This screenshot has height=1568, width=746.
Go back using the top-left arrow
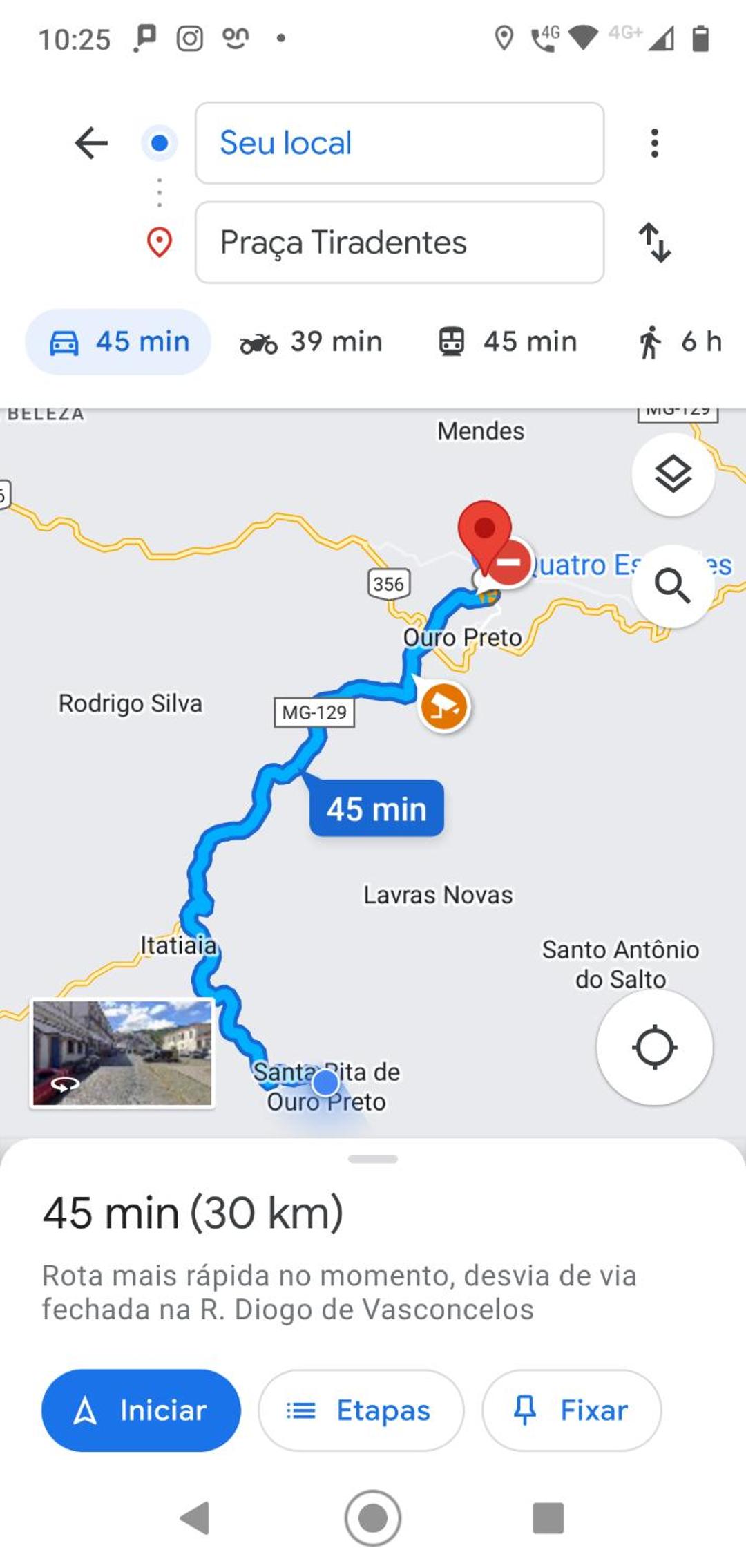point(91,143)
